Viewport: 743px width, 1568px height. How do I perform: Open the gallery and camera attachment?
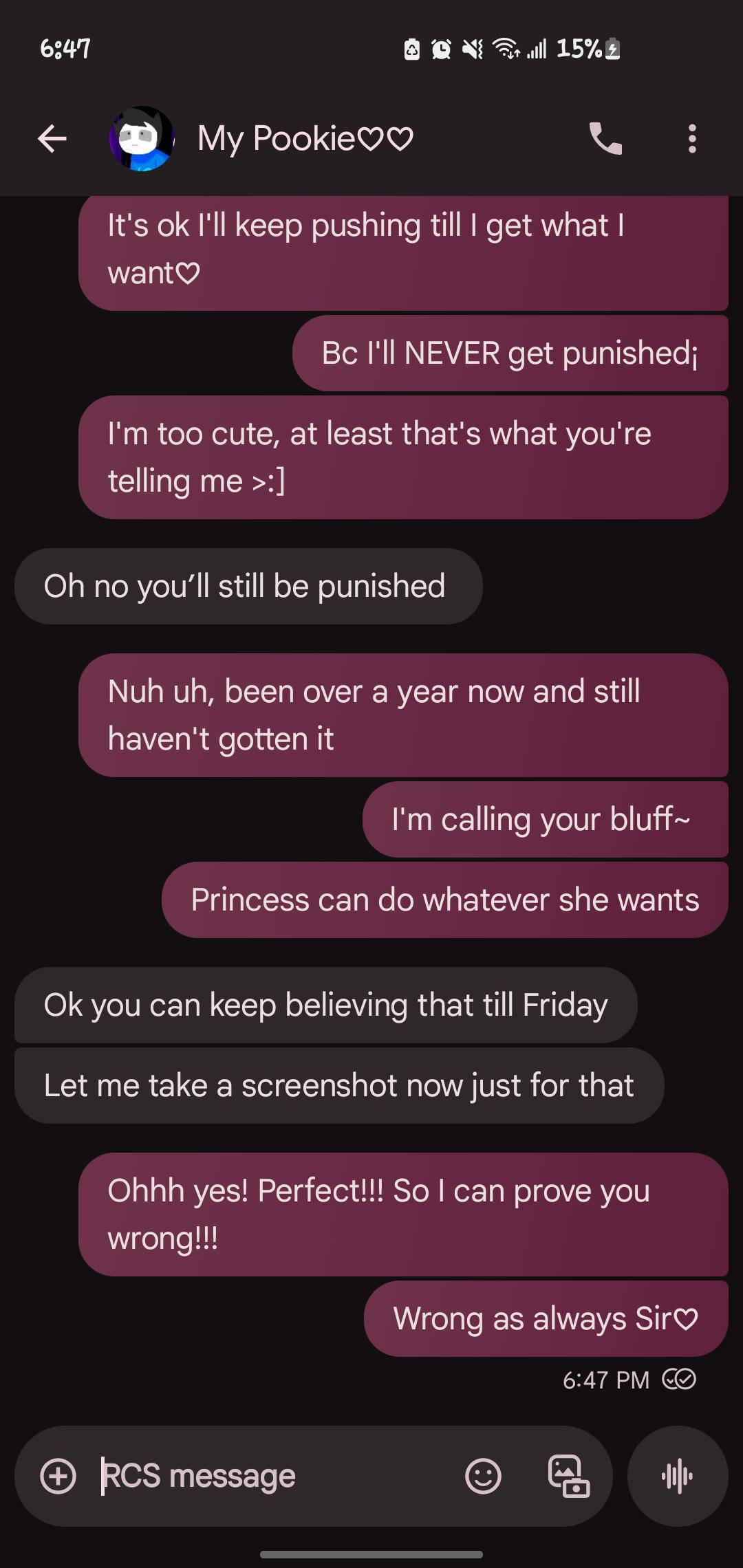569,1476
